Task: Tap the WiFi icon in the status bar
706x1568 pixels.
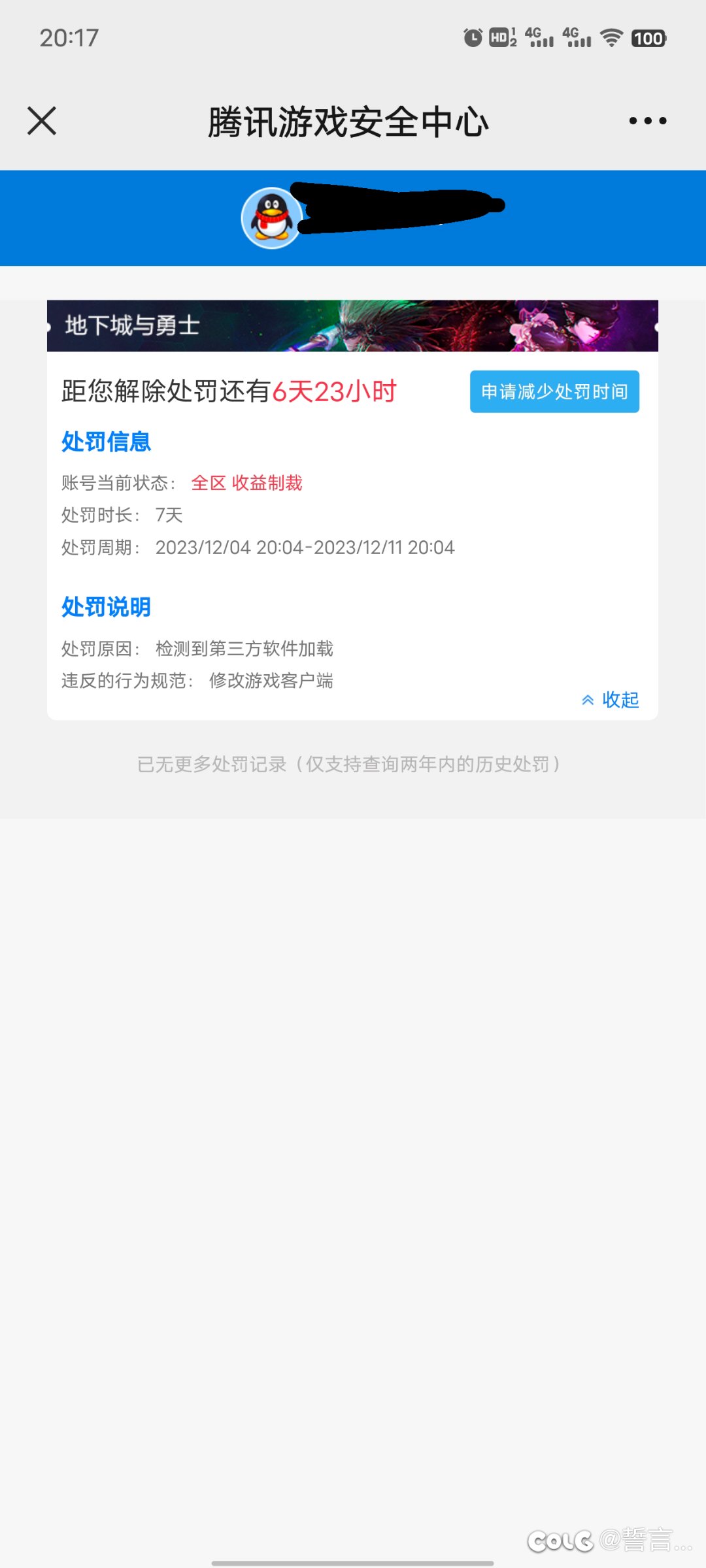Action: [612, 39]
